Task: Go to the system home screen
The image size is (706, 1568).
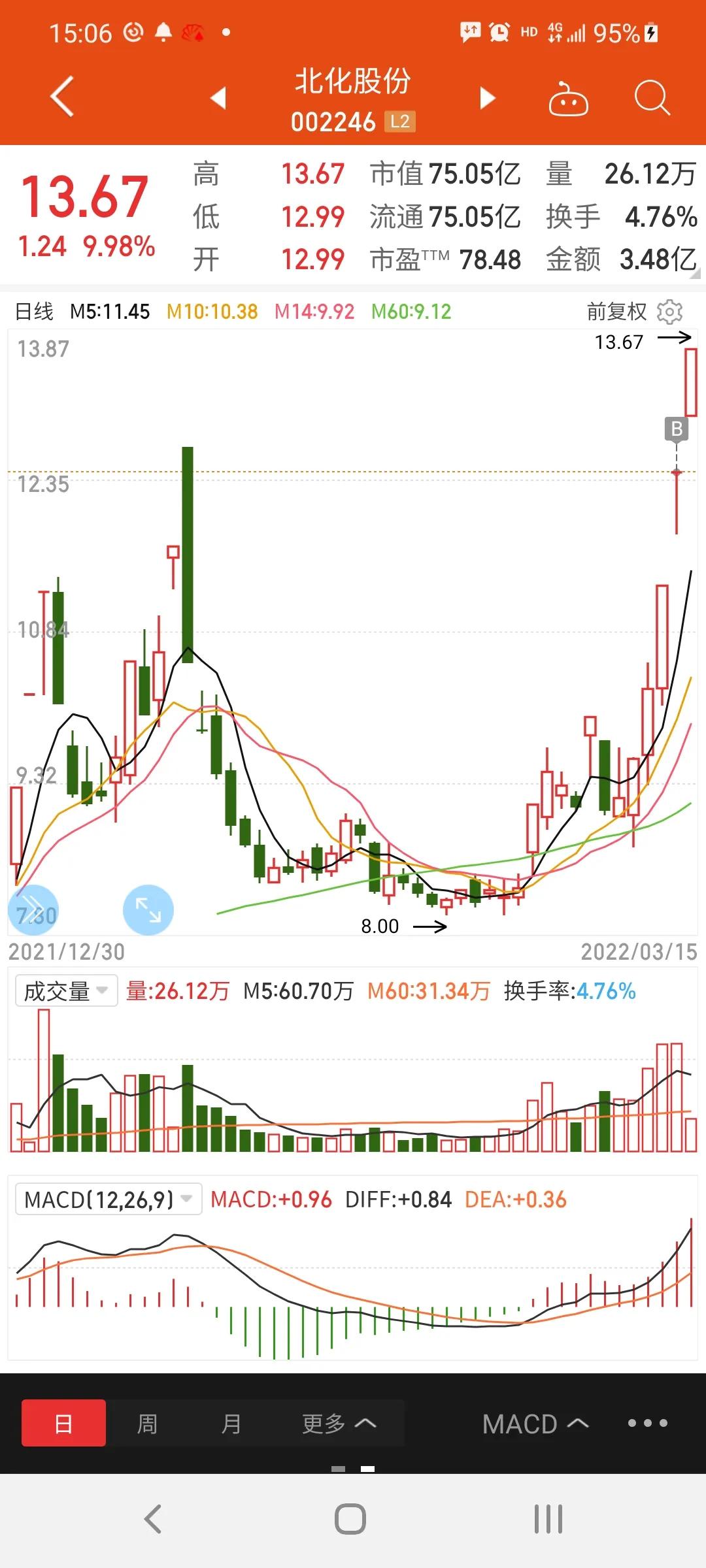Action: point(350,1518)
